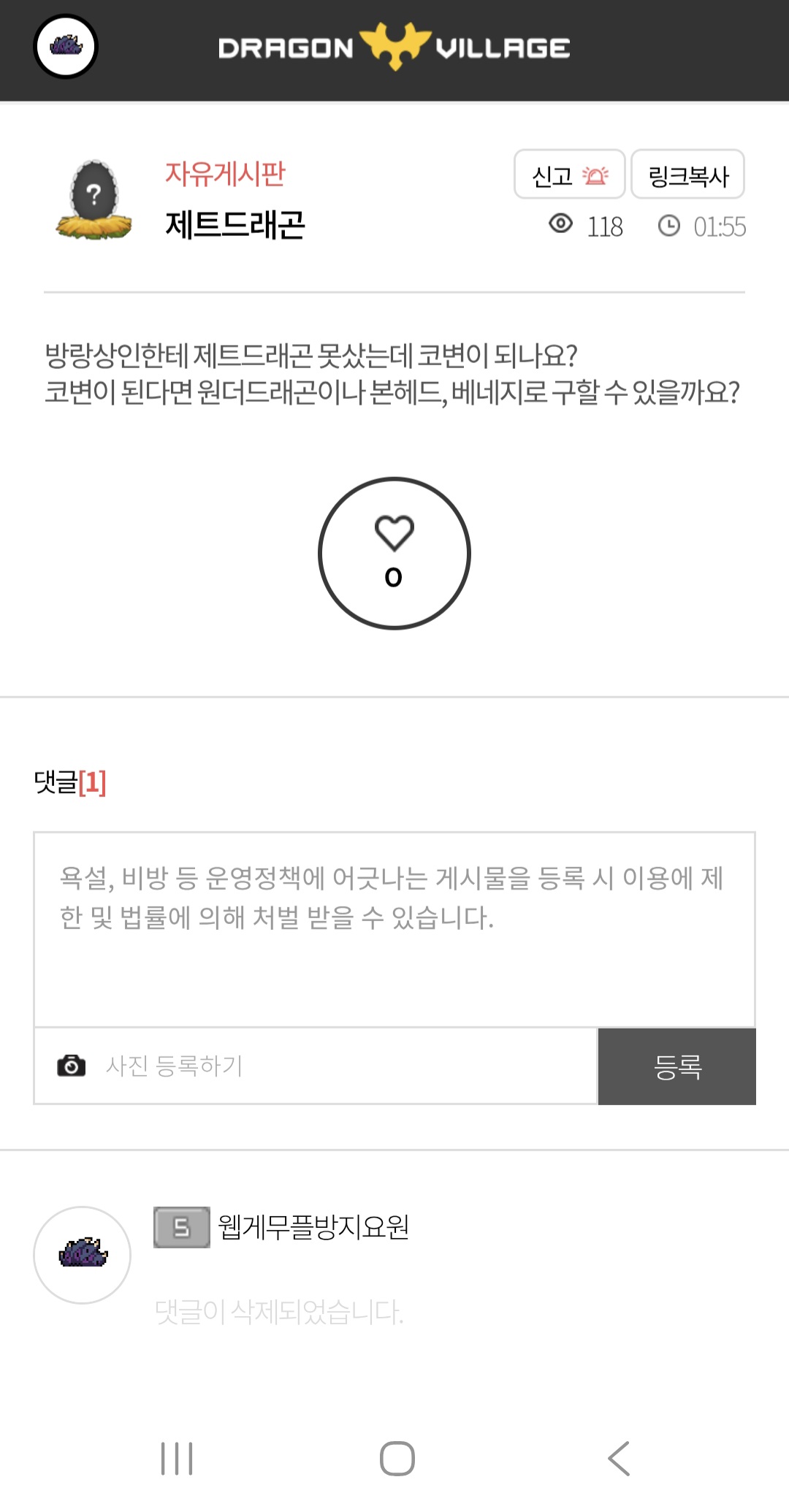
Task: Submit the comment with 등록 button
Action: pos(677,1066)
